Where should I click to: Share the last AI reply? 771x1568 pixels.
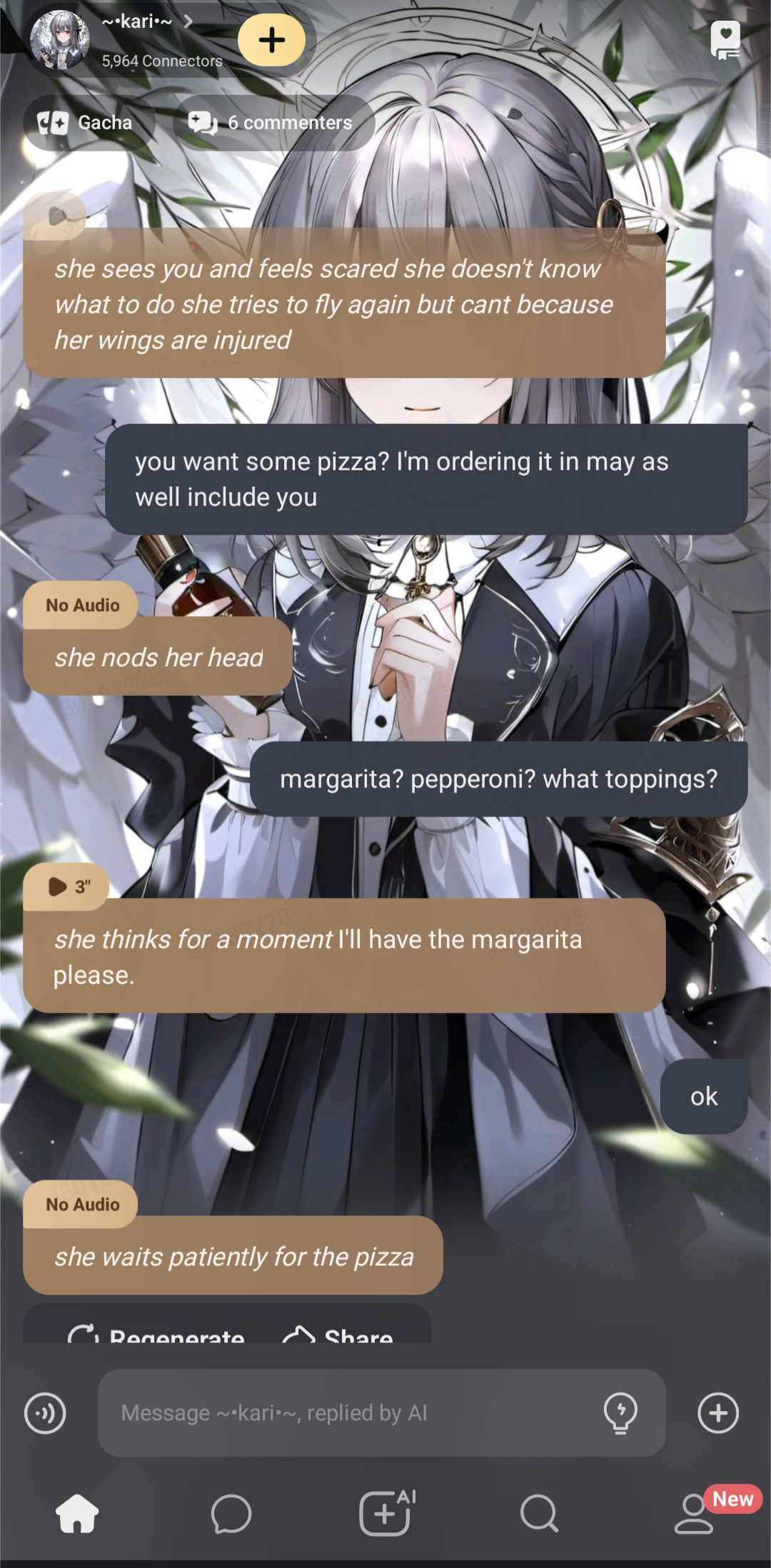338,1333
